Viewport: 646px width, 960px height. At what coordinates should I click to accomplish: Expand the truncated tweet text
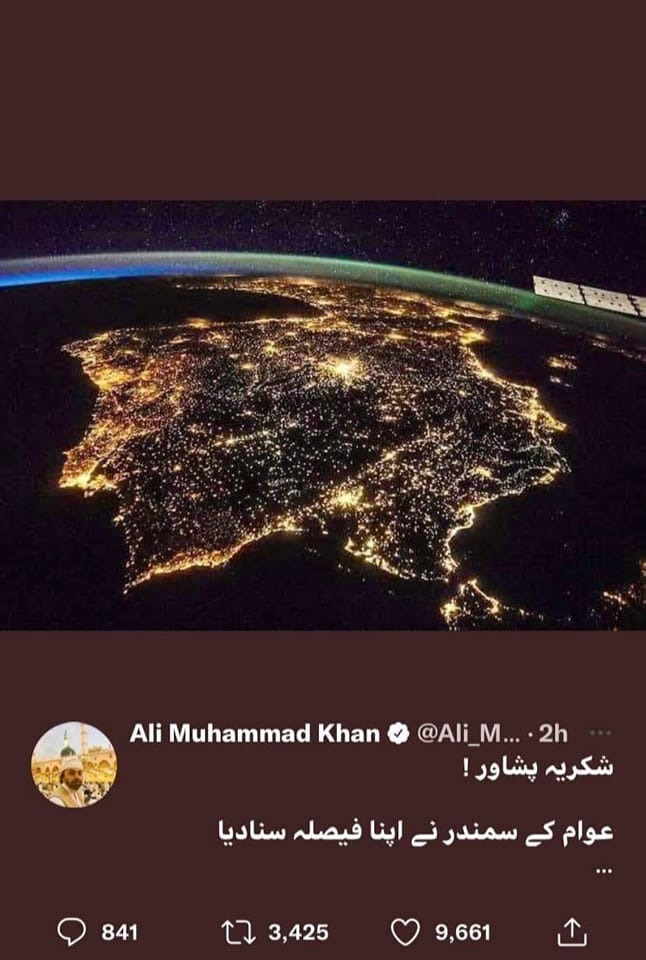[x=602, y=871]
